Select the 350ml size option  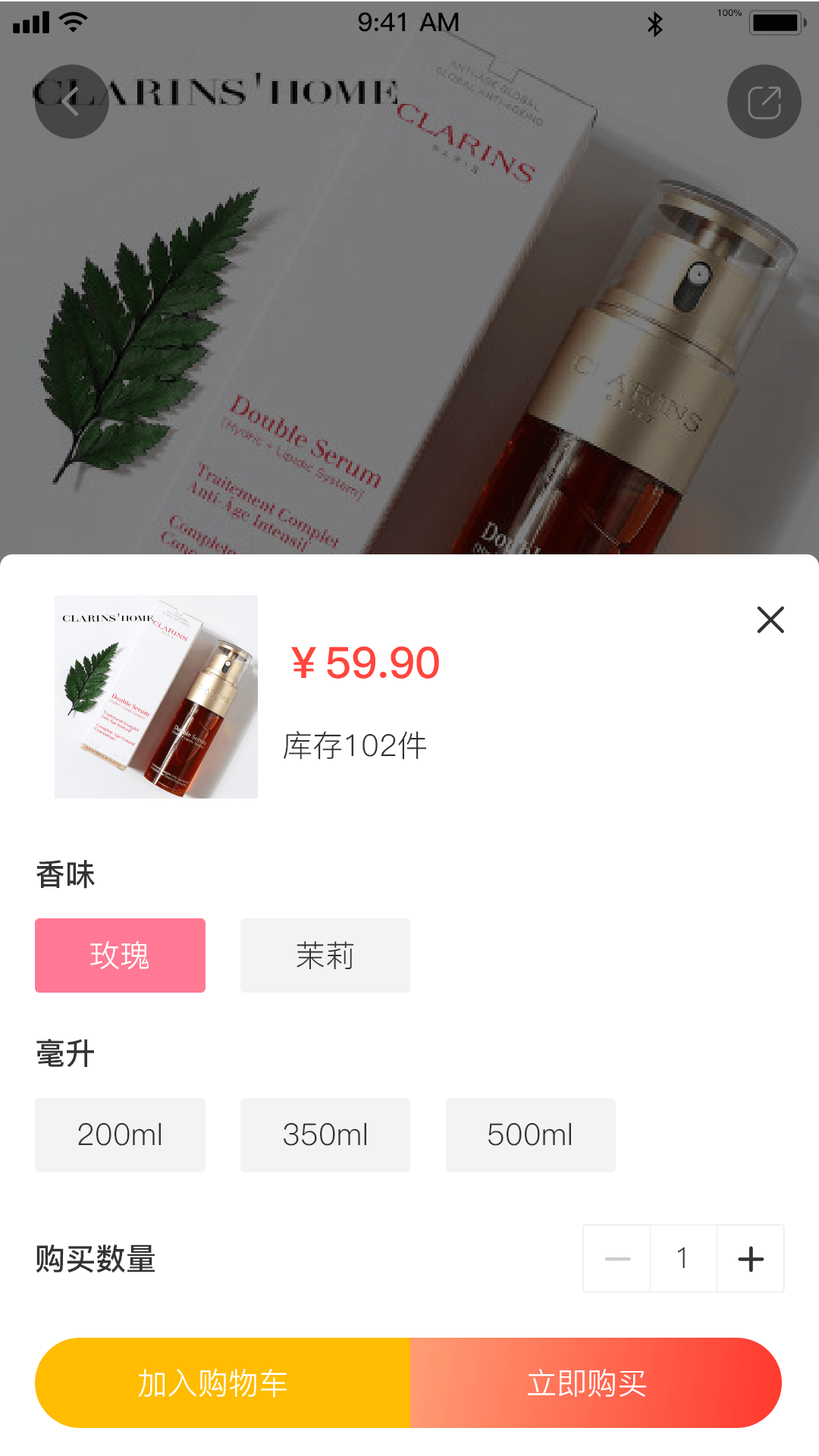click(325, 1135)
